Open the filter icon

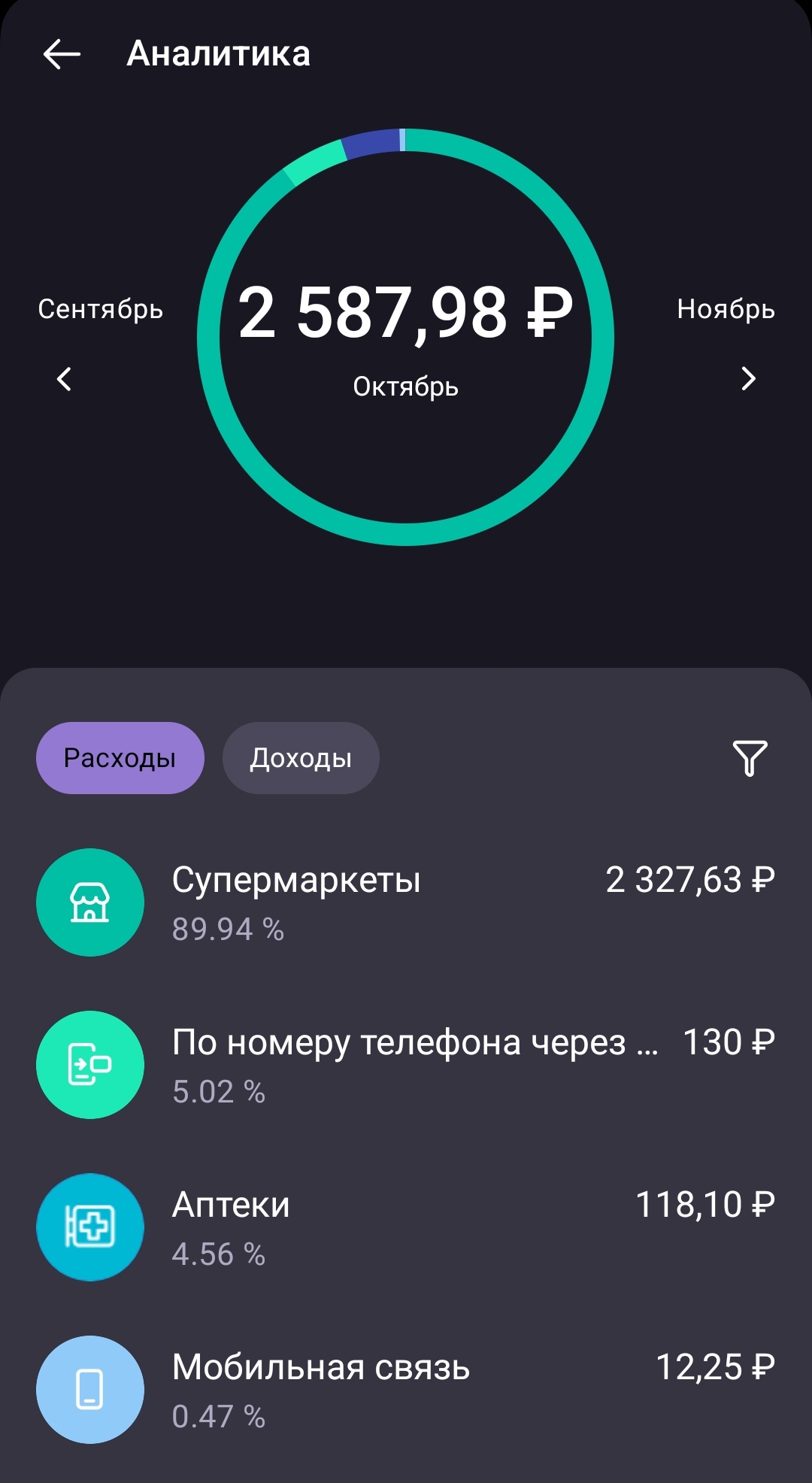tap(750, 757)
